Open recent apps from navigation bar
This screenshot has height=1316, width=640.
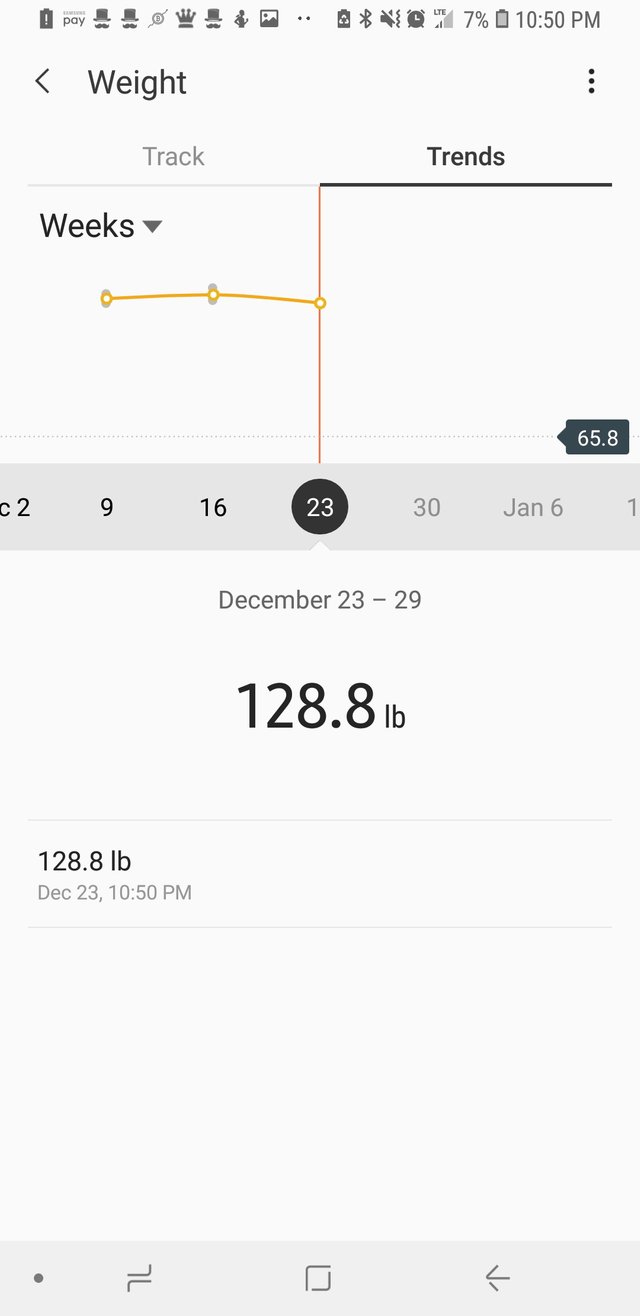click(x=139, y=1277)
